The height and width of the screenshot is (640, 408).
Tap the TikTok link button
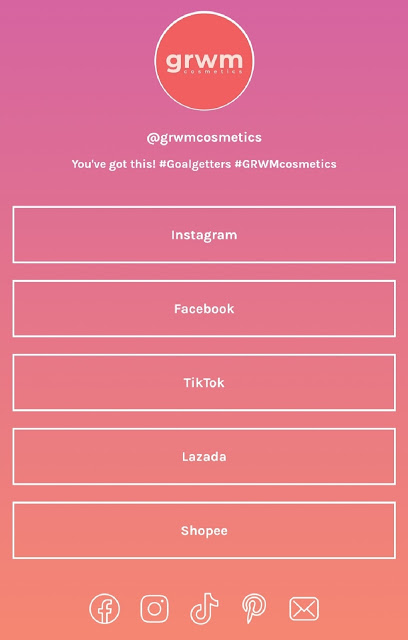coord(204,382)
